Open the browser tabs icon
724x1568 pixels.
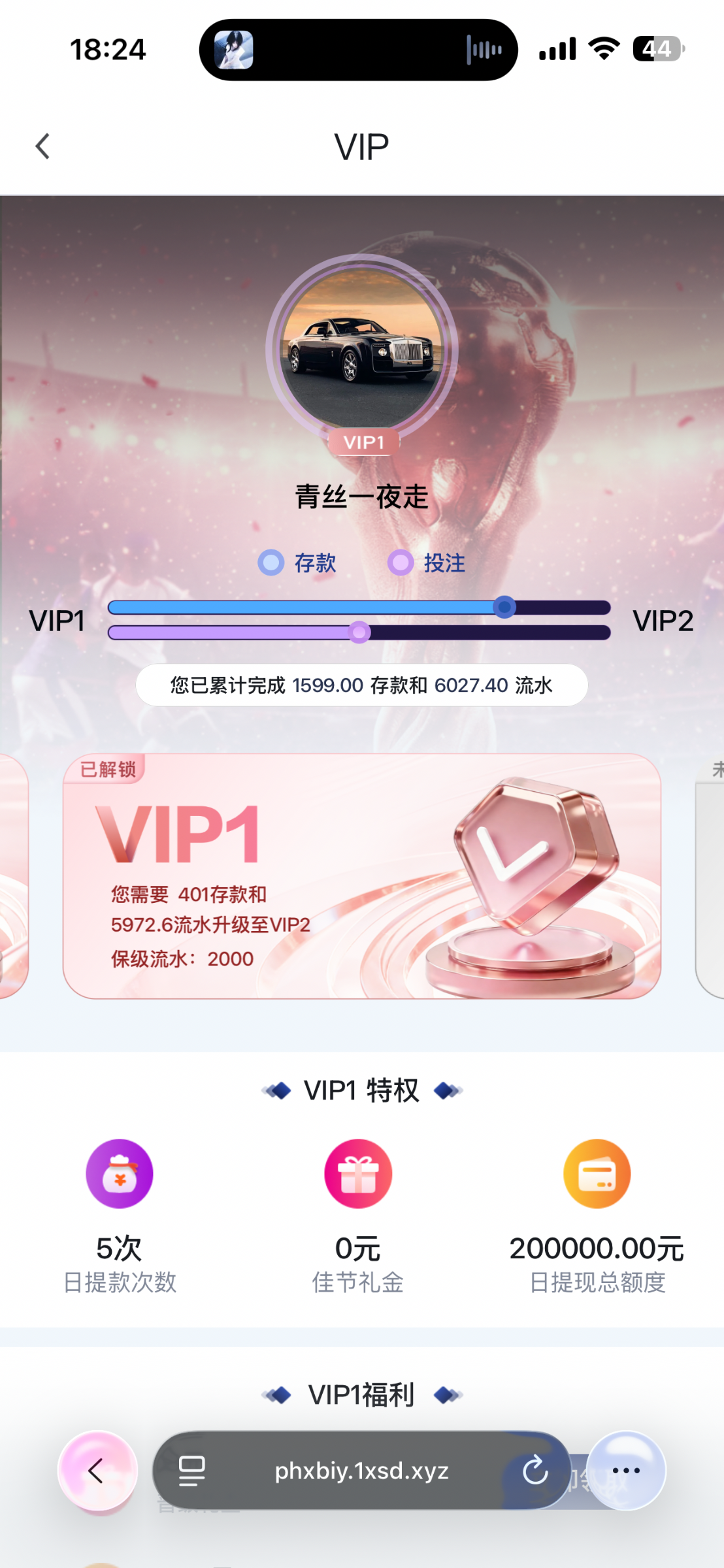[192, 1471]
